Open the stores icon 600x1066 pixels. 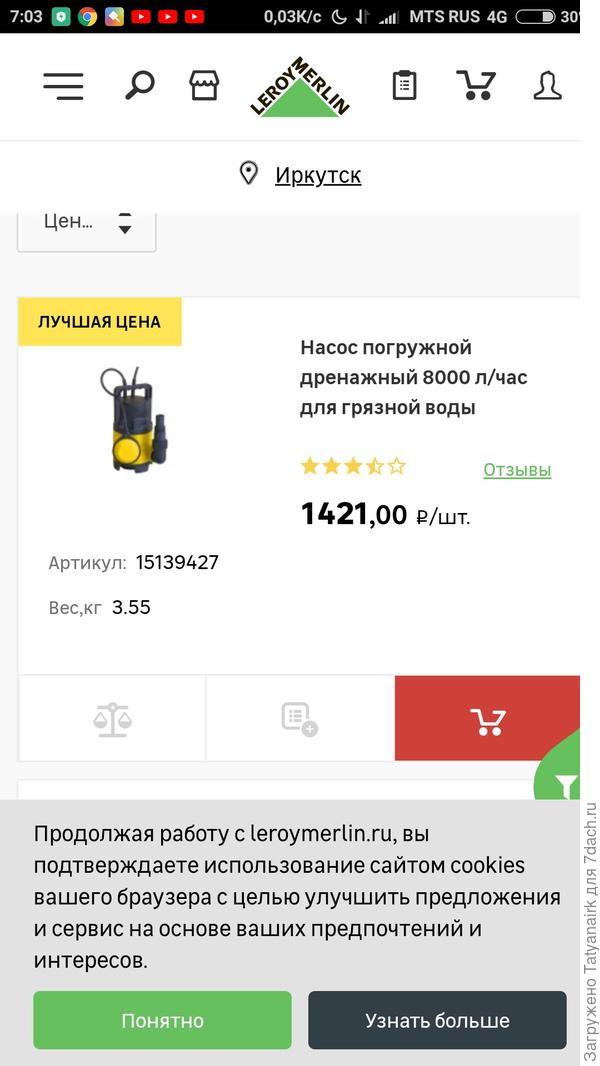[x=204, y=85]
